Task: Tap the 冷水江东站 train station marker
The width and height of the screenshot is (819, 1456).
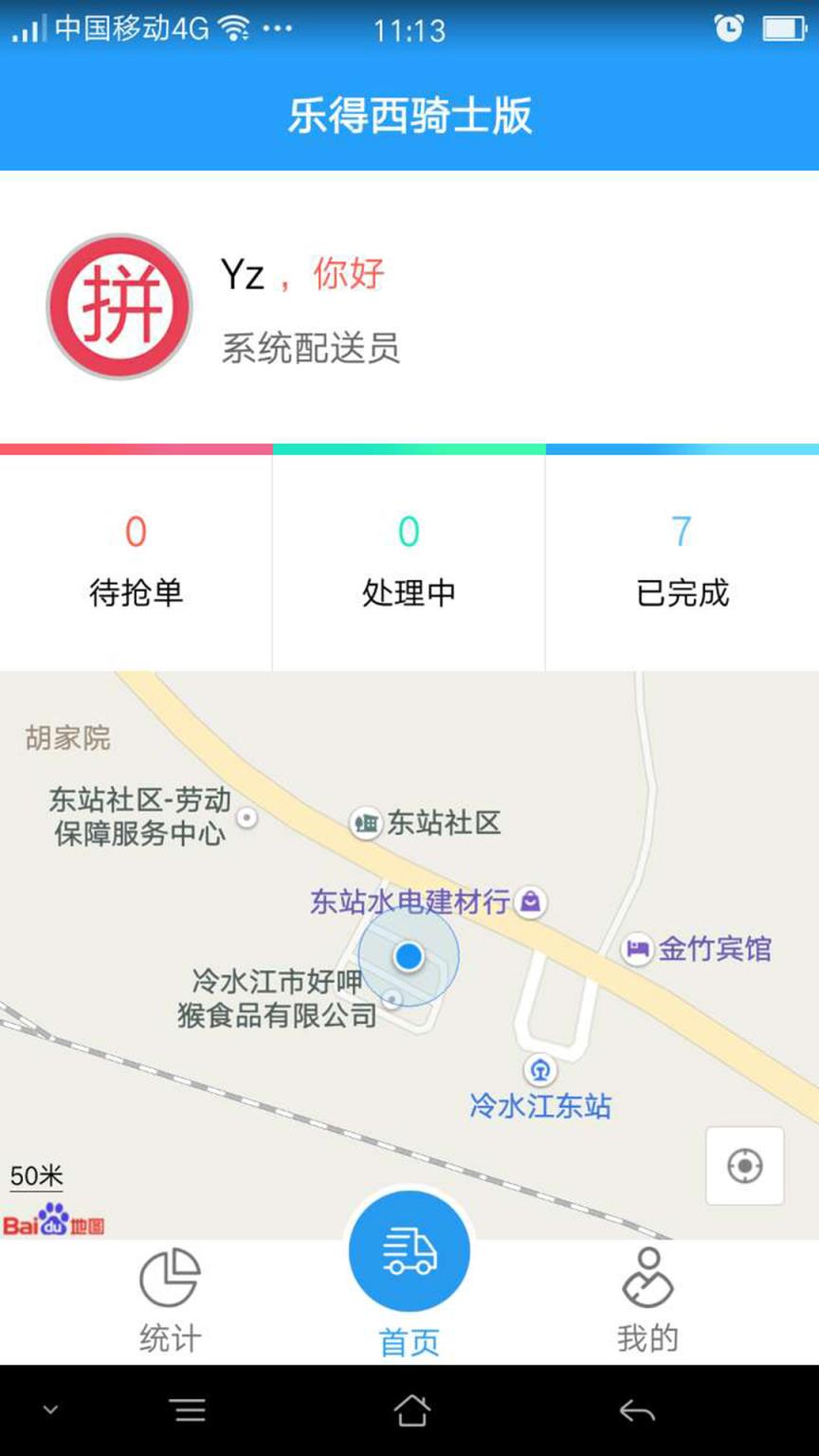Action: point(538,1068)
